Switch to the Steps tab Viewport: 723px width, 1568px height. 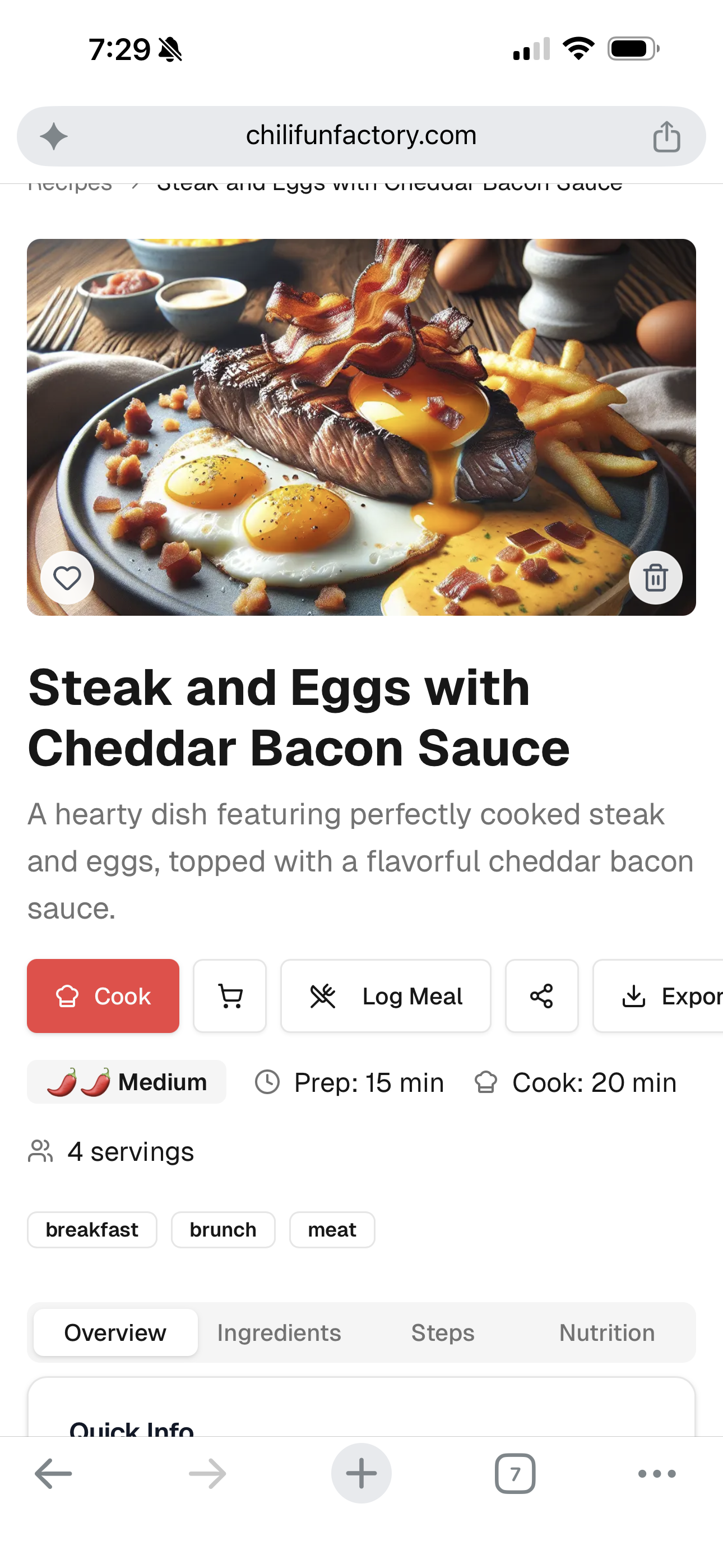[x=442, y=1332]
